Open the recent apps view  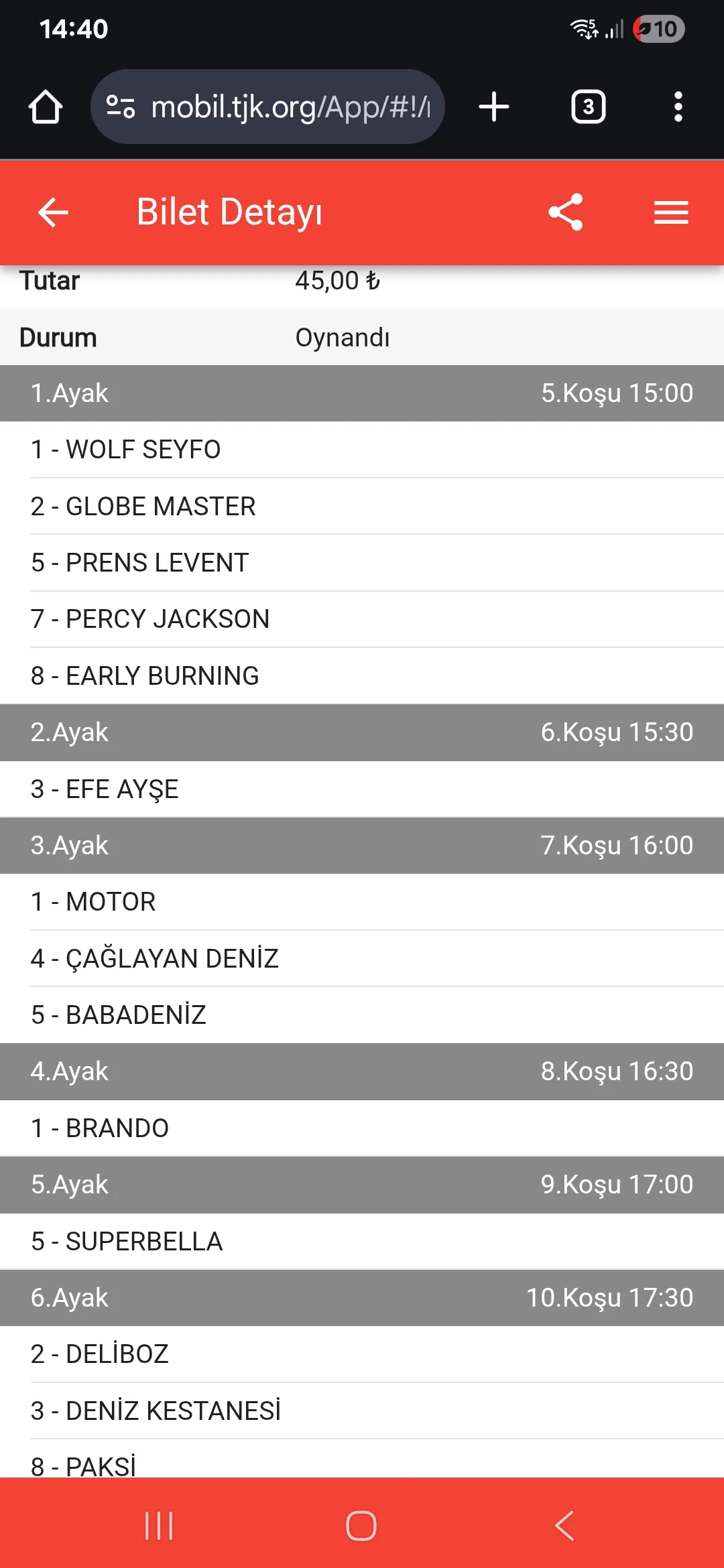(x=159, y=1526)
